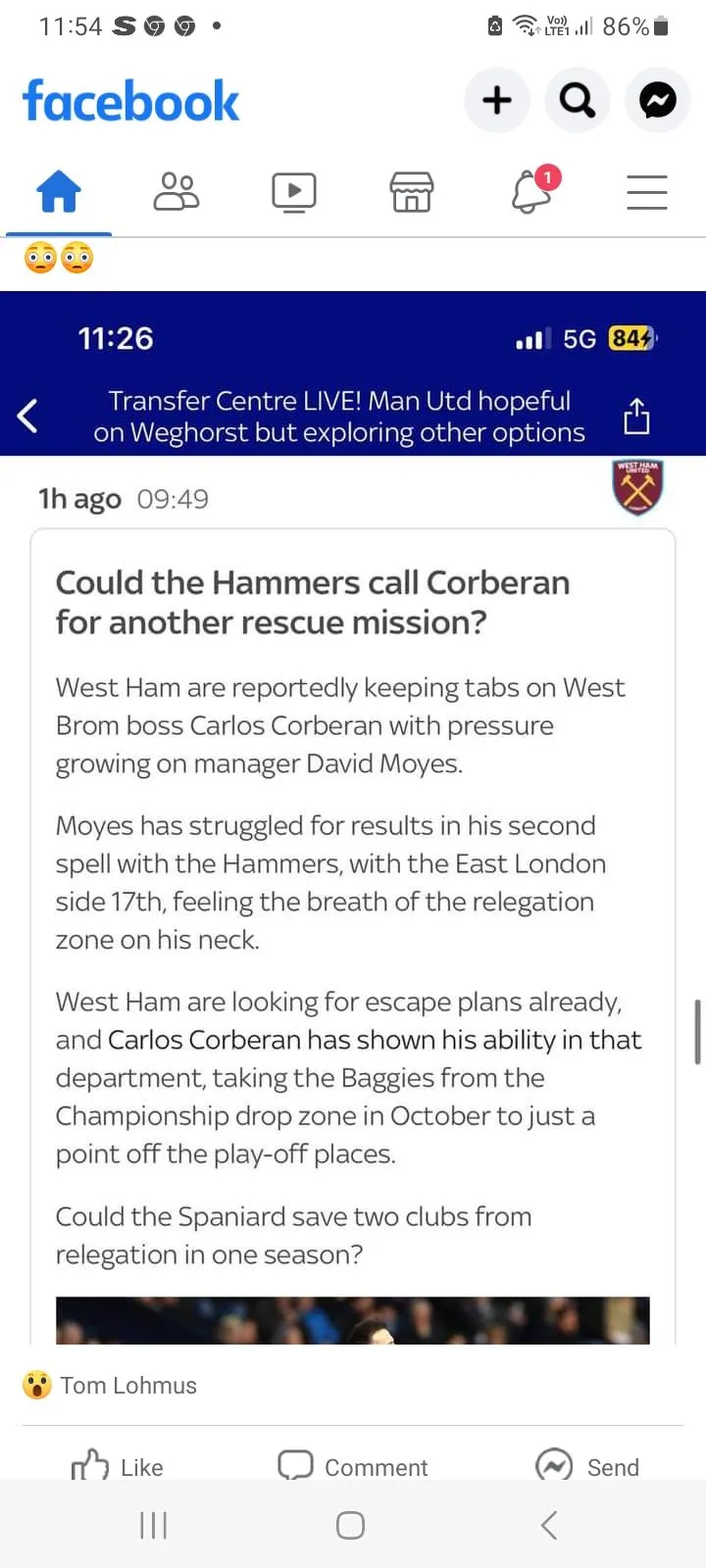Tap the system back button
Screen dimensions: 706x1568
pyautogui.click(x=549, y=1525)
